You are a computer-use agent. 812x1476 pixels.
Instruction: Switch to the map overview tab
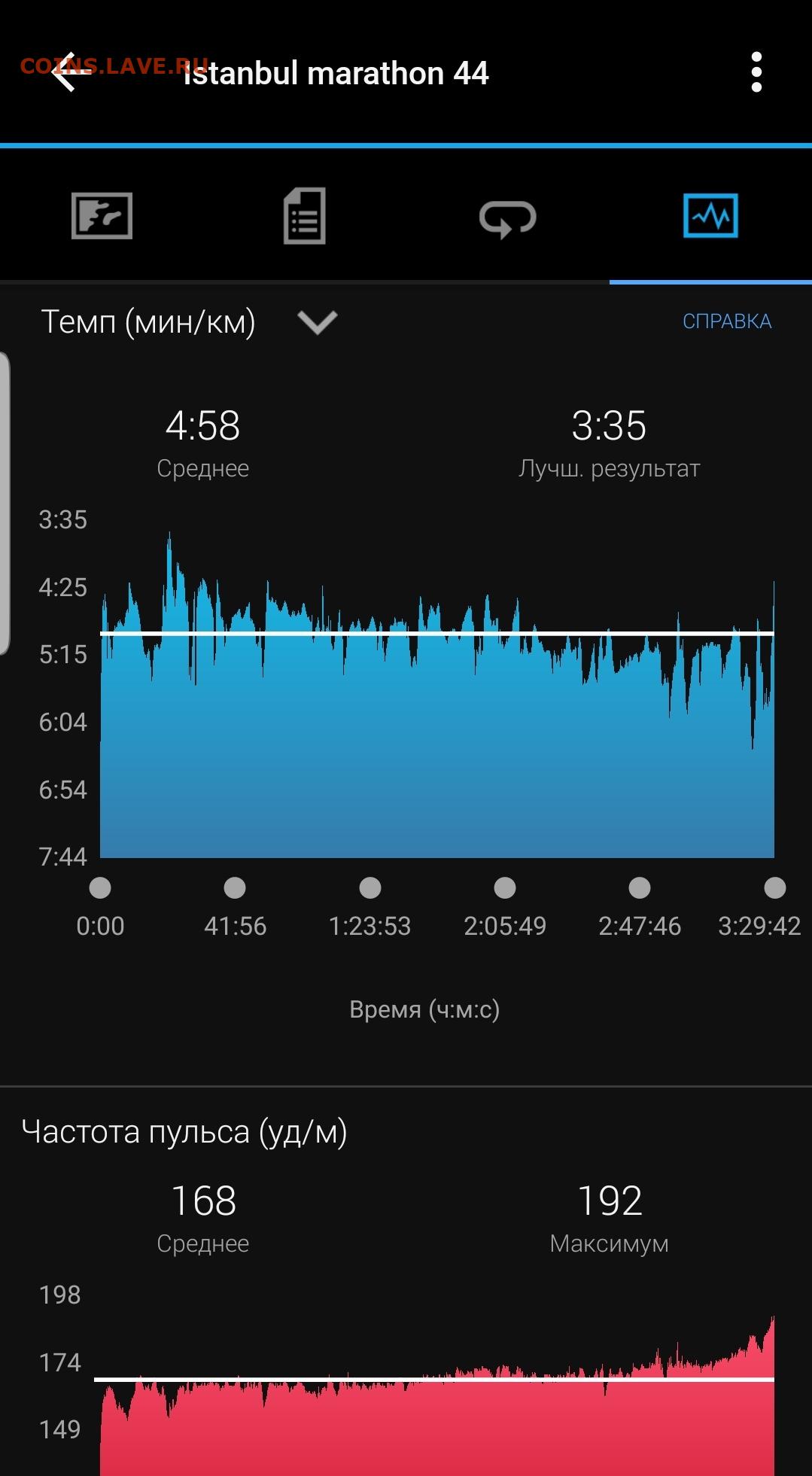(x=102, y=216)
